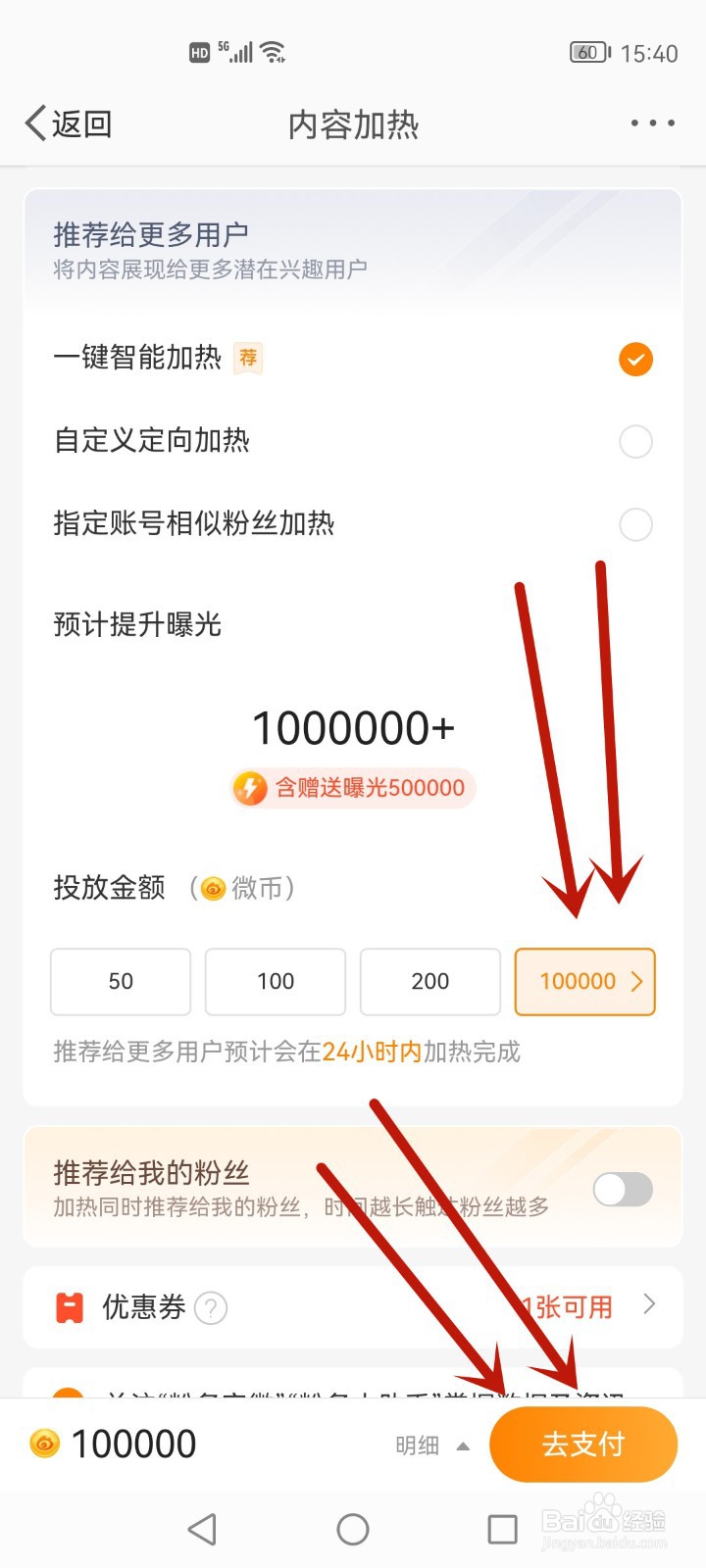Tap the 50 amount selection box
The width and height of the screenshot is (706, 1568).
point(120,982)
